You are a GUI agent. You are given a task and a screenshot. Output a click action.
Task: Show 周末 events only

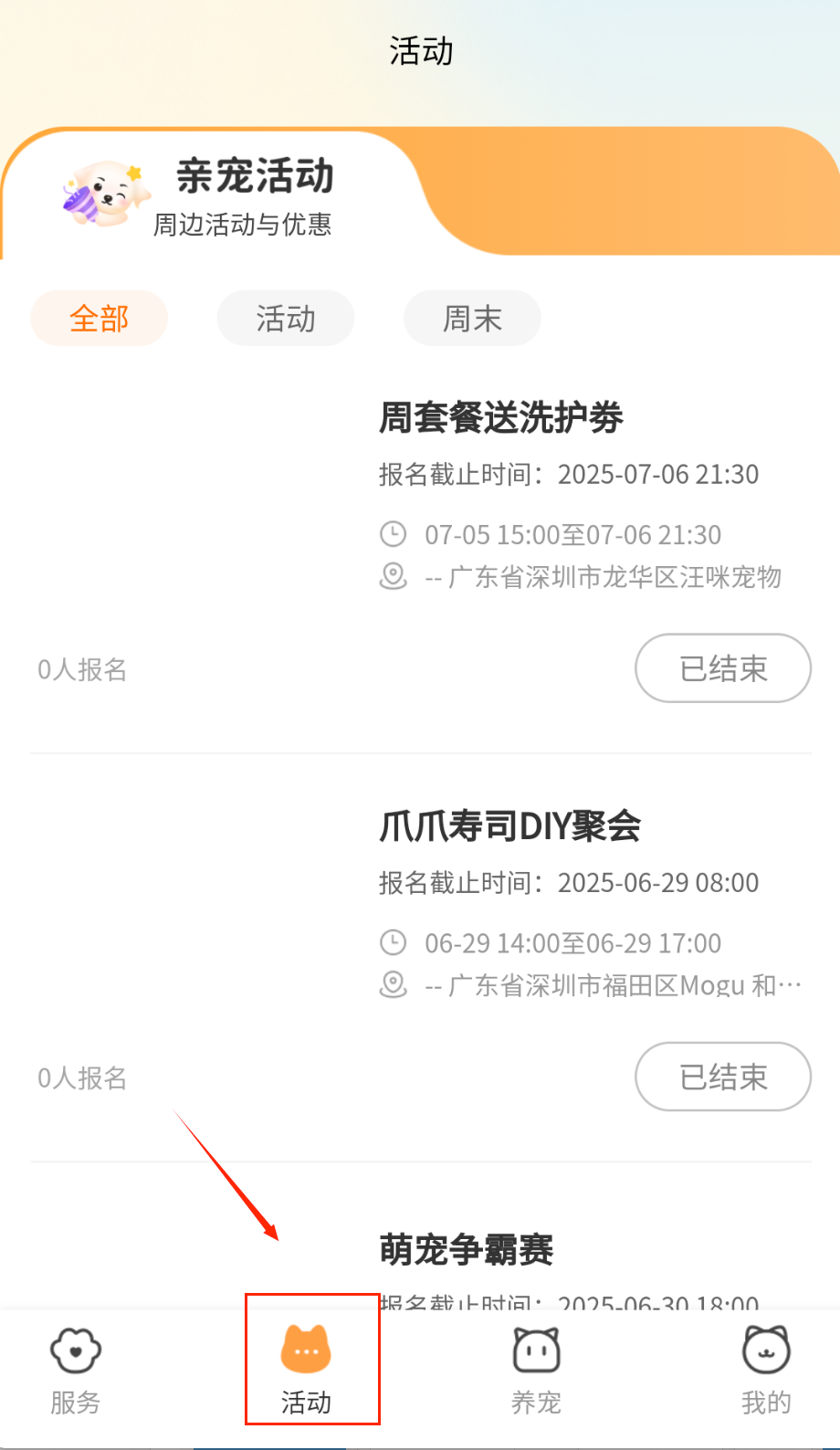(472, 319)
